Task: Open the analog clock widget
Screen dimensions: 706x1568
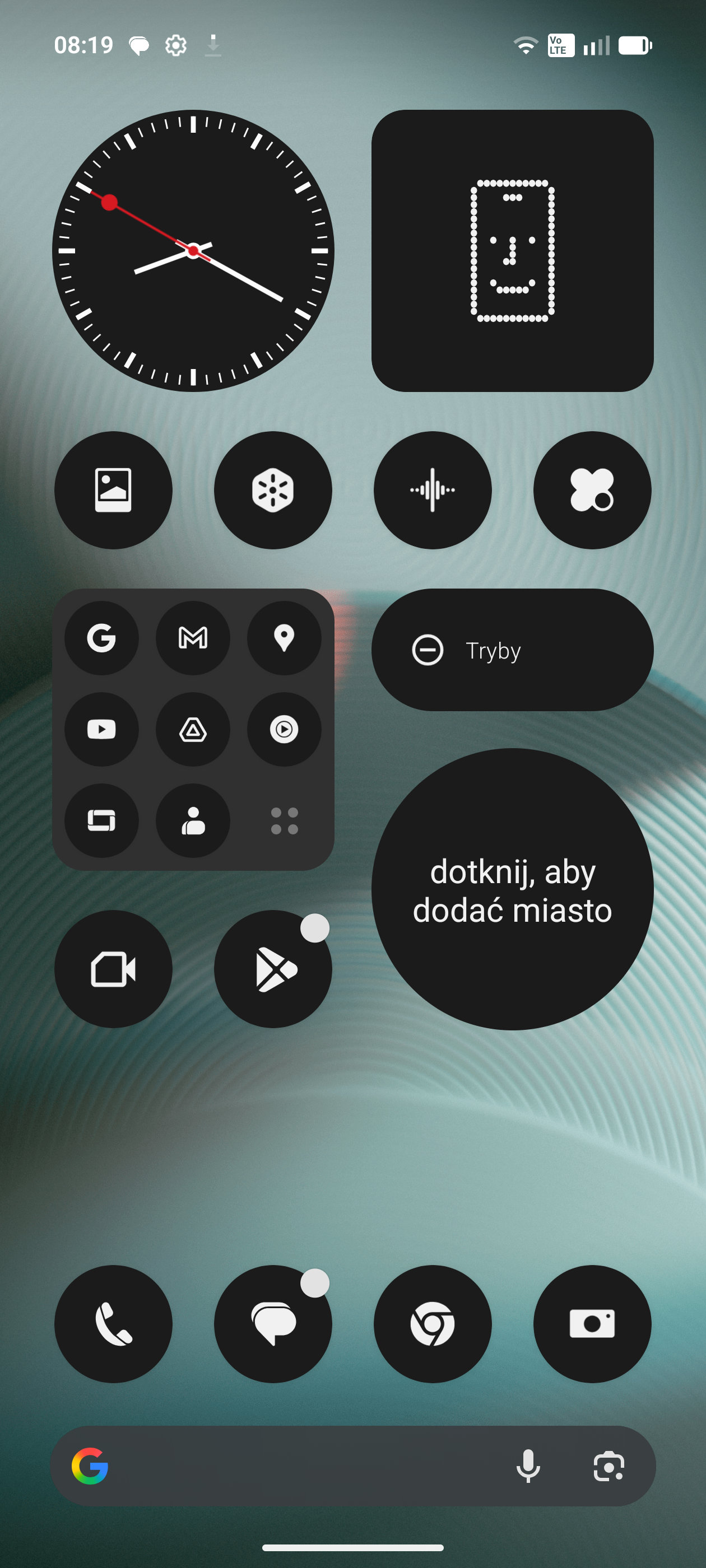Action: [193, 251]
